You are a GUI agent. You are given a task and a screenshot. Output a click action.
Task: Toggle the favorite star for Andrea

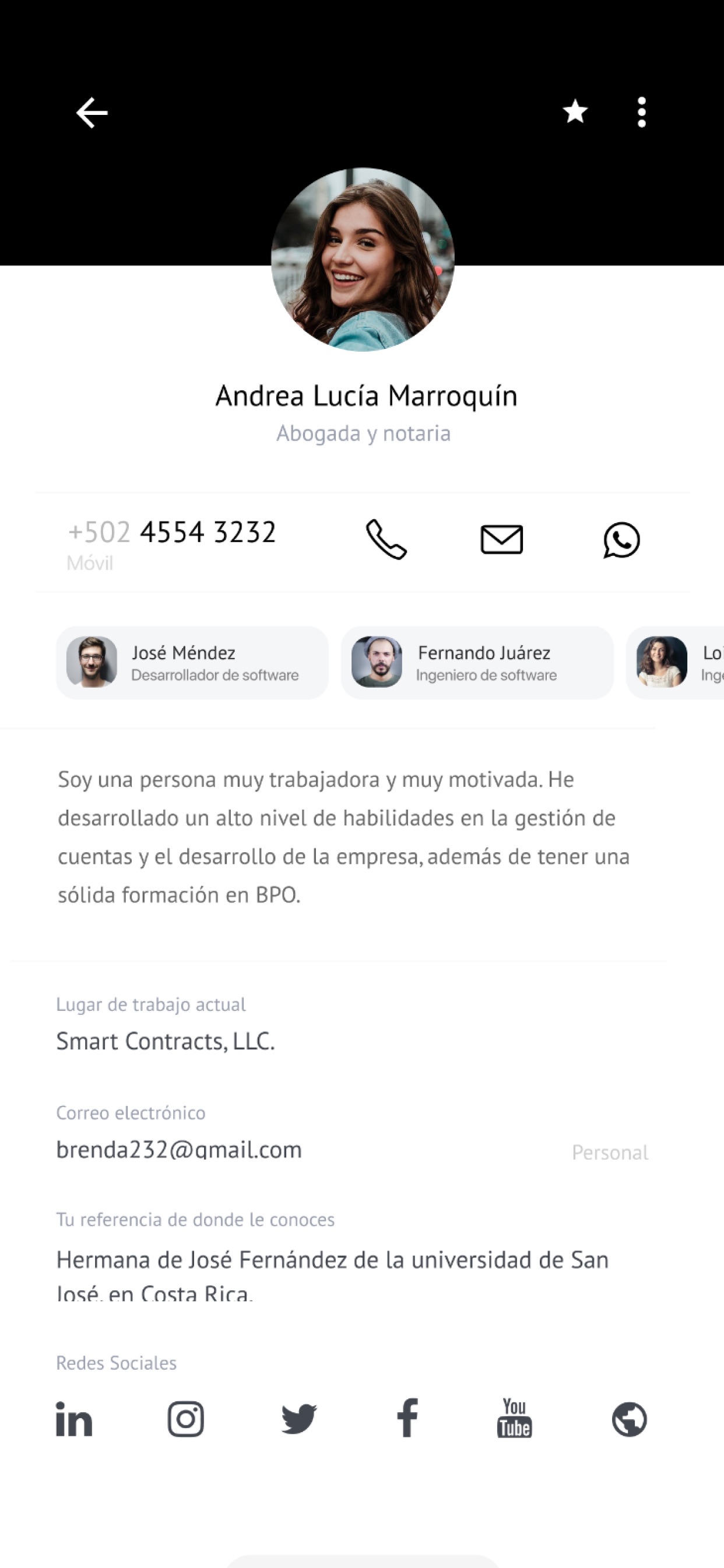tap(575, 111)
